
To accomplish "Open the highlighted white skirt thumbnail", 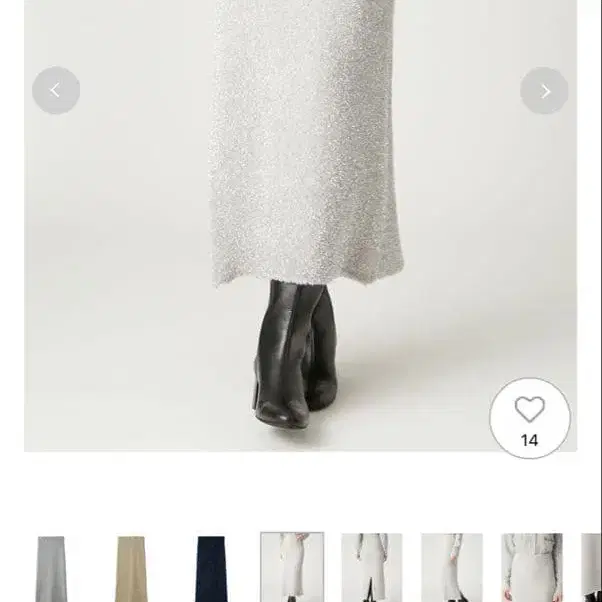I will [x=291, y=568].
